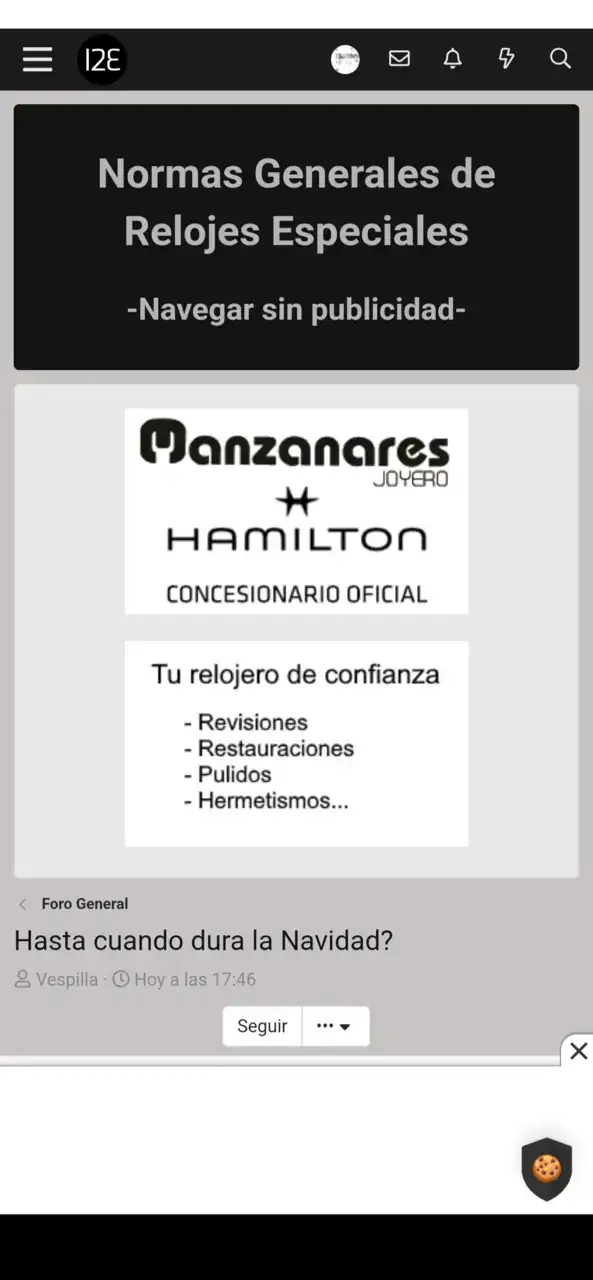Open Normas Generales de Relojes Especiales banner

(x=296, y=237)
